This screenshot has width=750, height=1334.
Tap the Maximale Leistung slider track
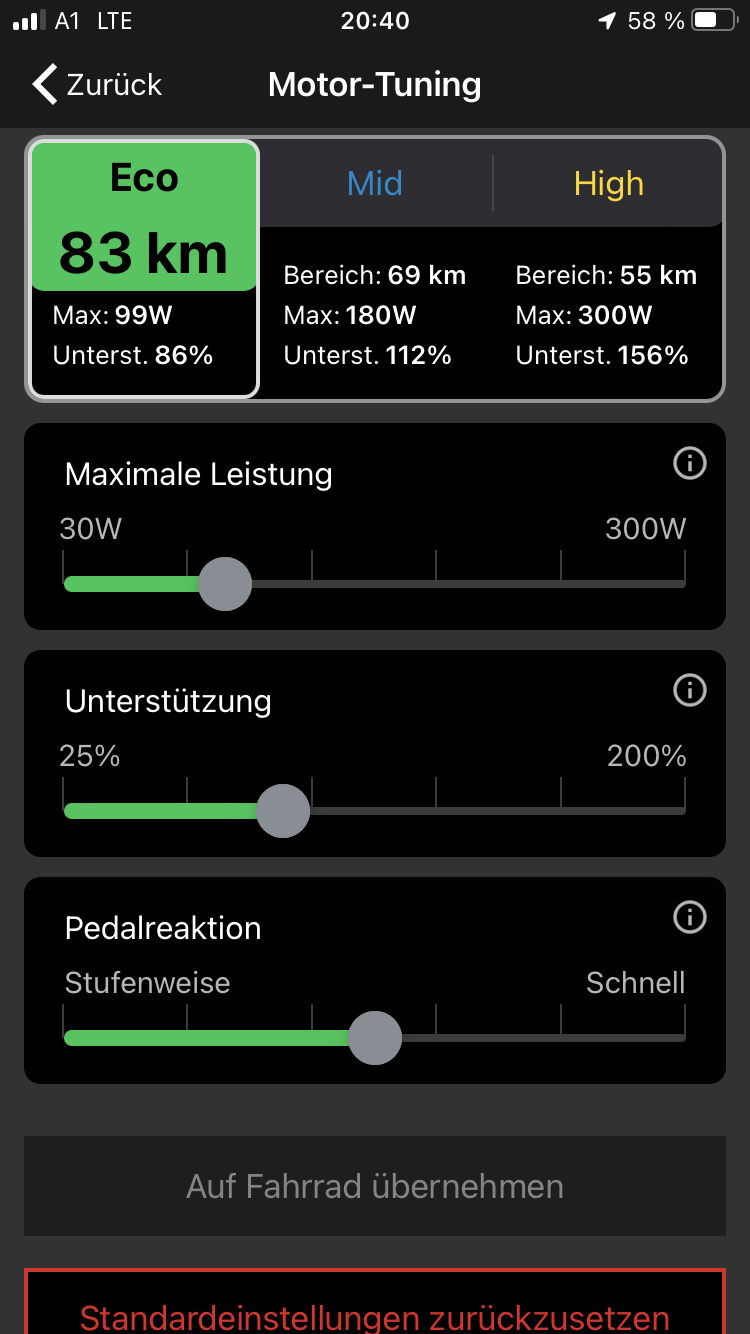375,584
